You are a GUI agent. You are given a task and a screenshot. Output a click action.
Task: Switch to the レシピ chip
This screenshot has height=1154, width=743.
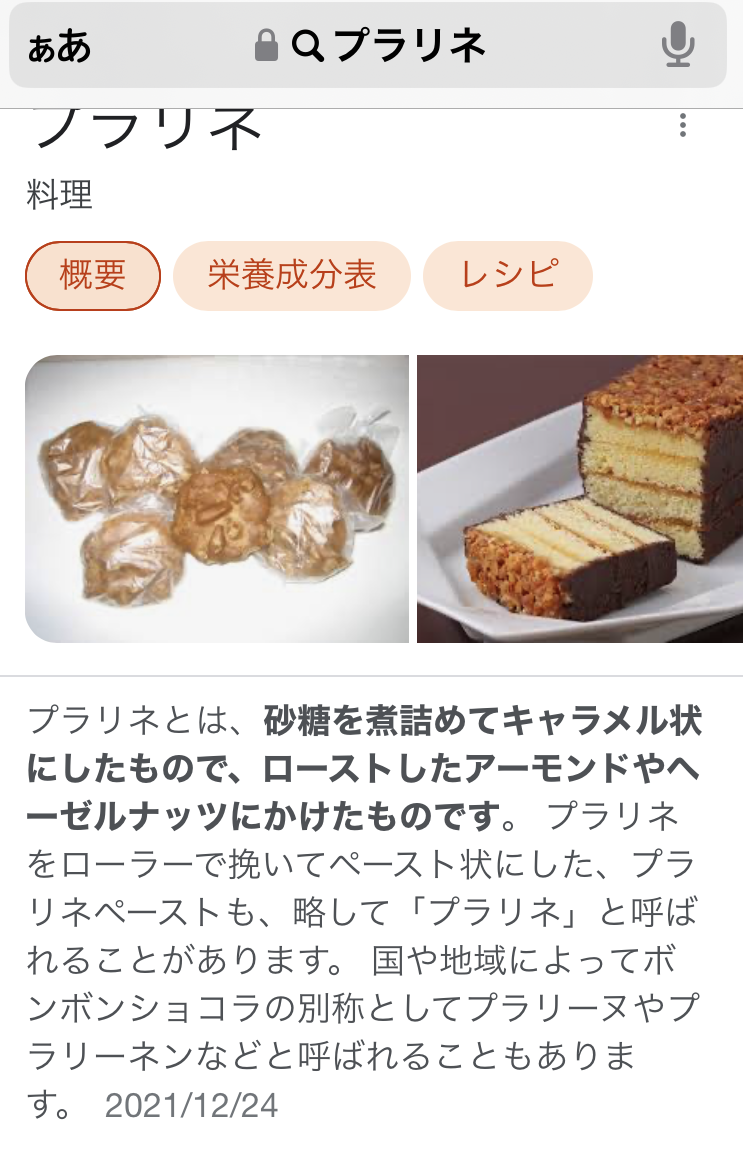coord(508,275)
